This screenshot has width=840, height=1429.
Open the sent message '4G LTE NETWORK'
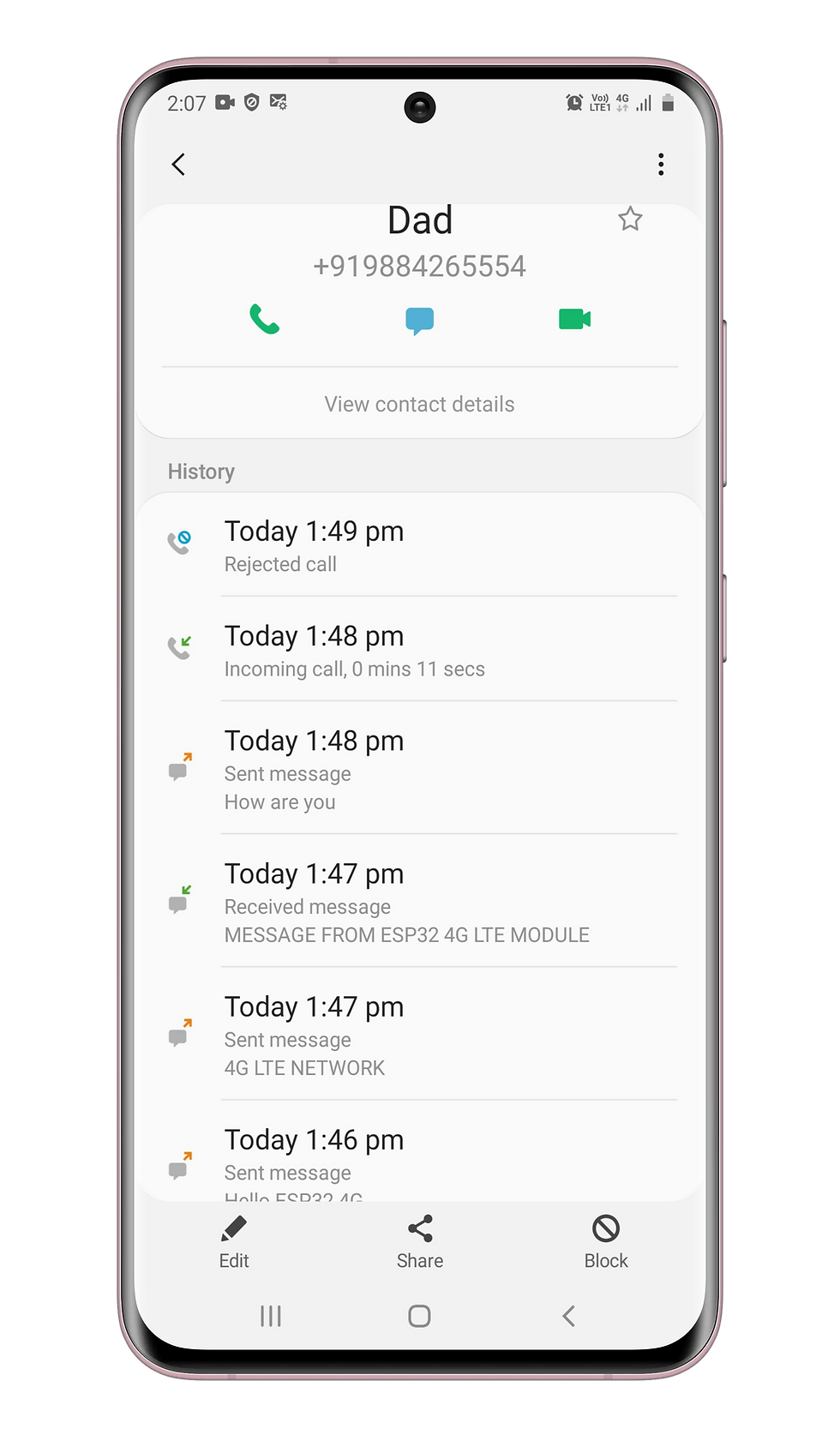[420, 1035]
